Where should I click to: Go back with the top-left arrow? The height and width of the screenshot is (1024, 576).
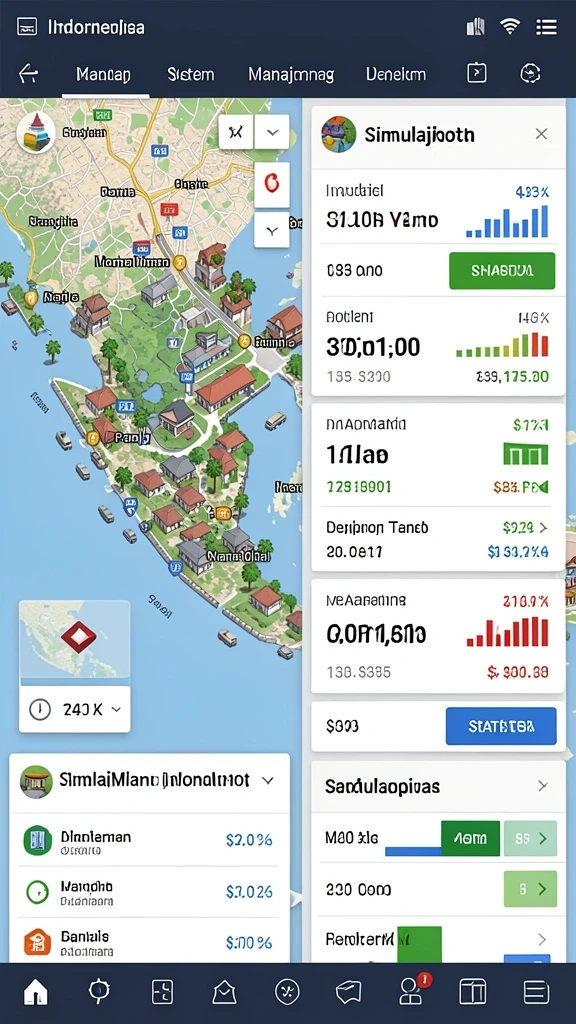[x=28, y=74]
